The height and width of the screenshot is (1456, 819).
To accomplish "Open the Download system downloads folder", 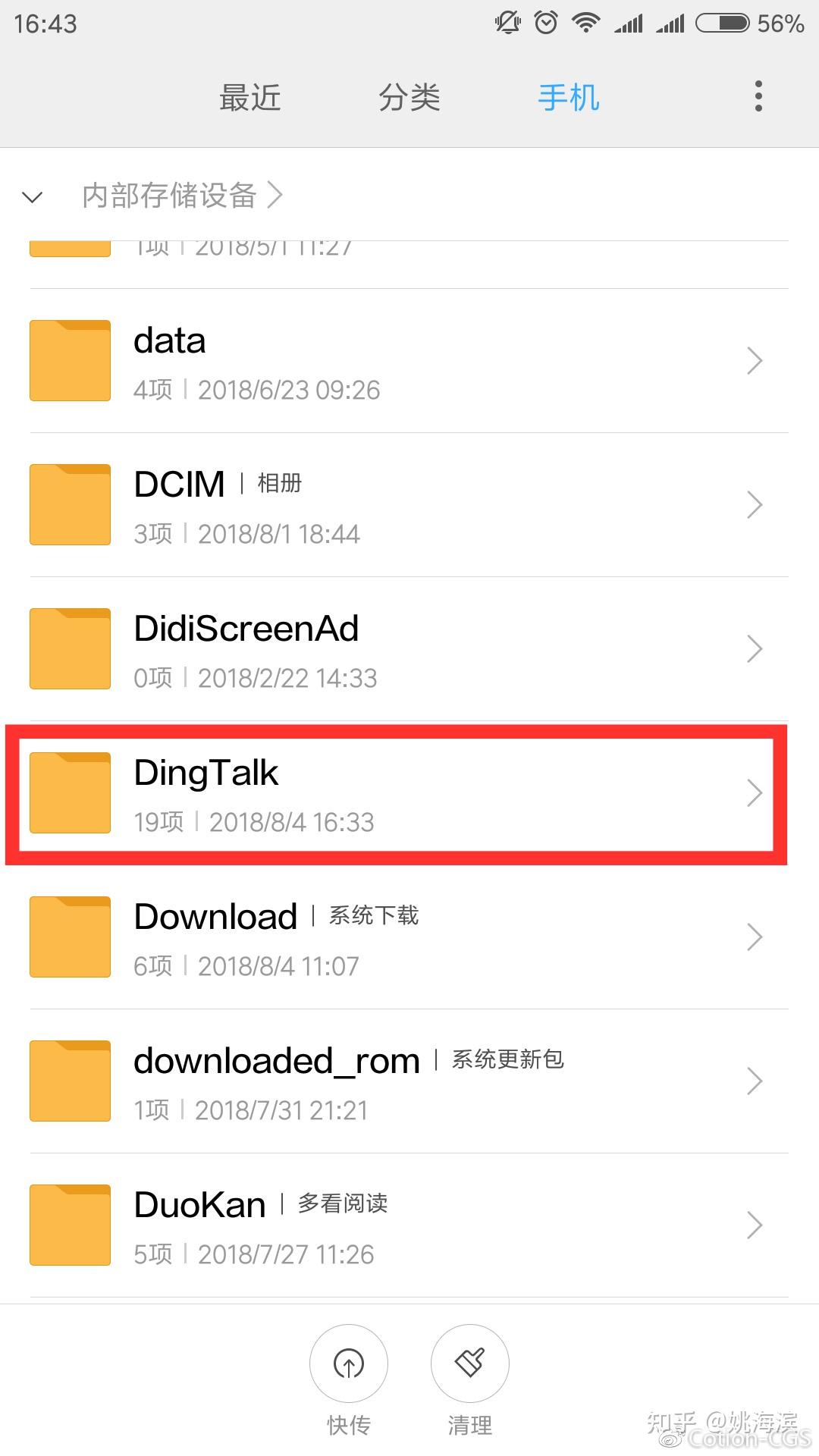I will click(x=409, y=937).
